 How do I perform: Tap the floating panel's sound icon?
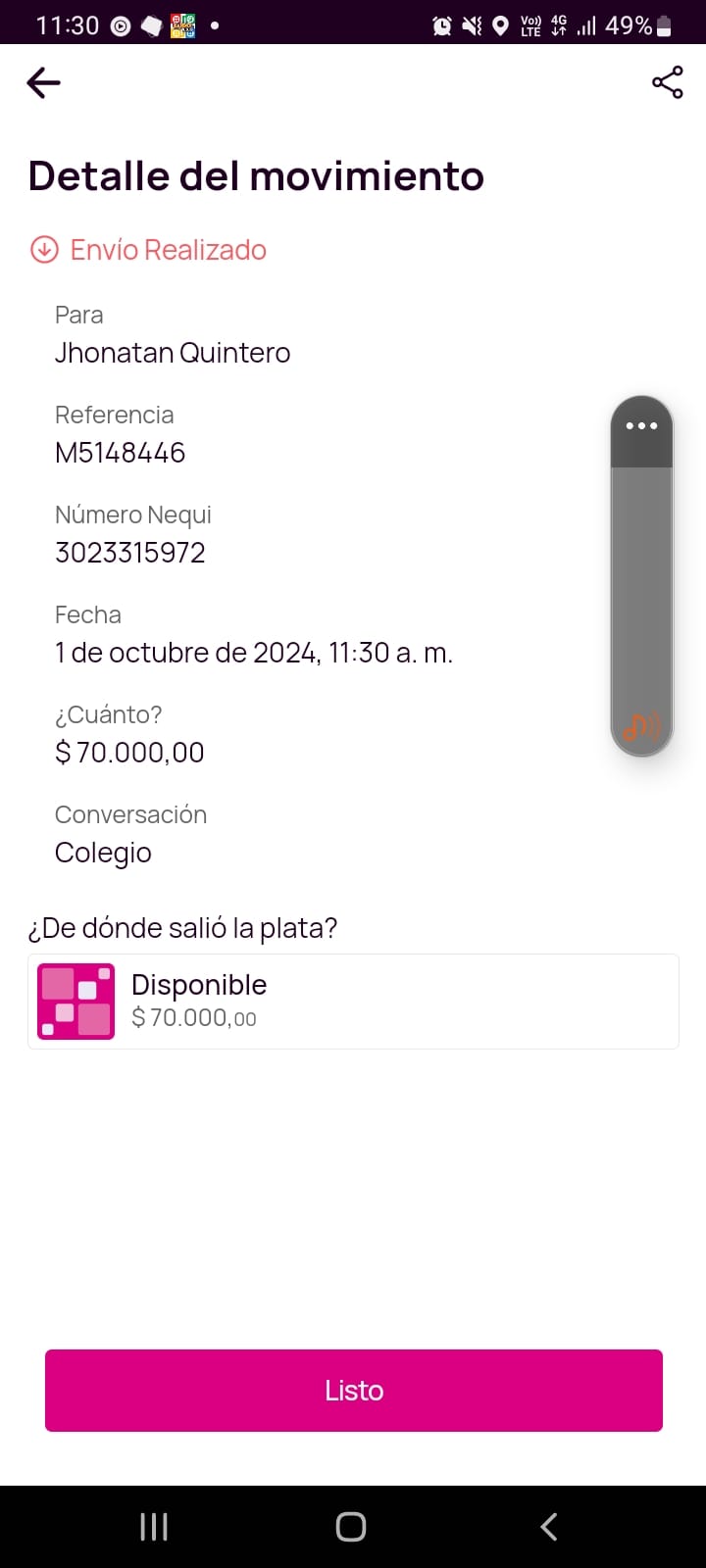coord(641,727)
